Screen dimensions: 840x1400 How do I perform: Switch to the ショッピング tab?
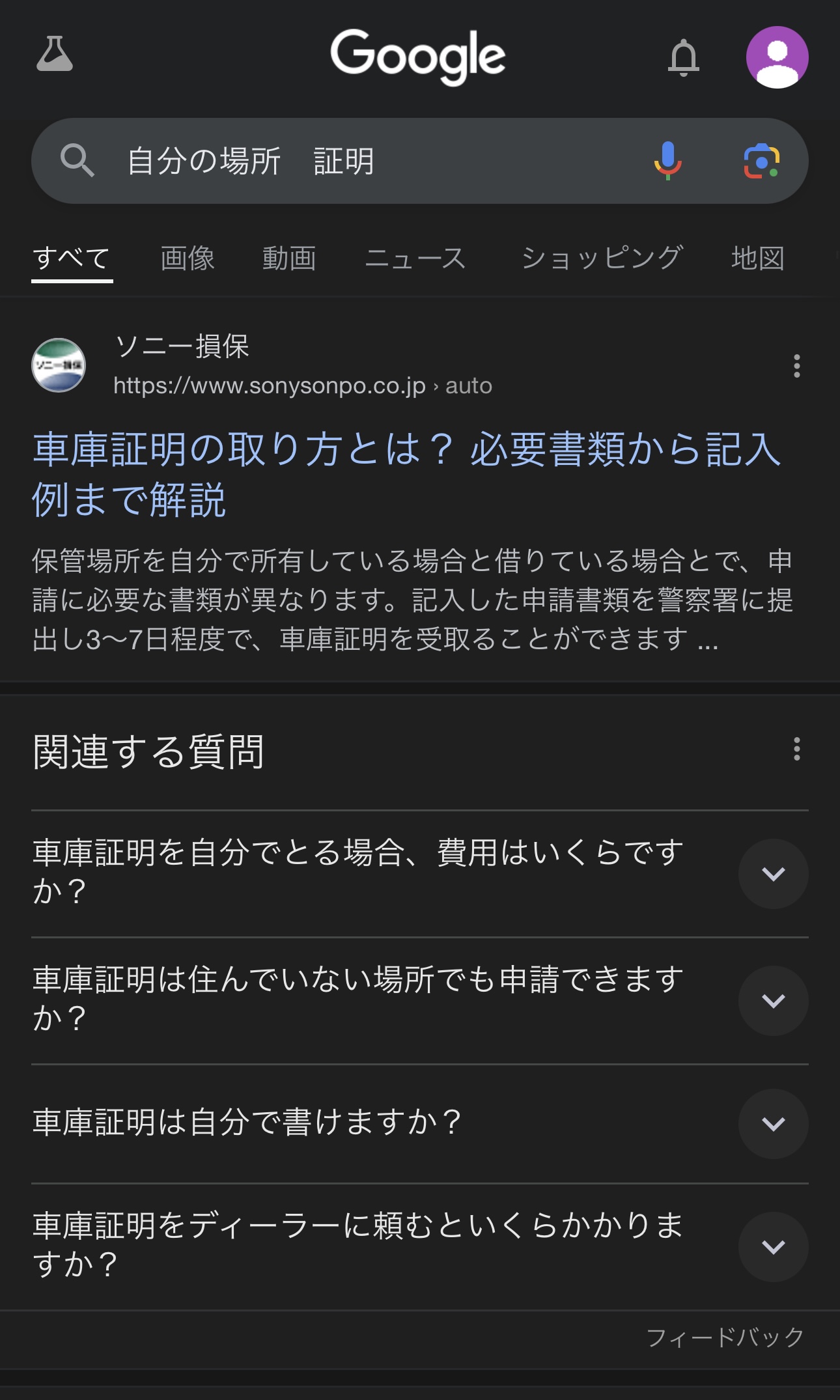coord(602,259)
